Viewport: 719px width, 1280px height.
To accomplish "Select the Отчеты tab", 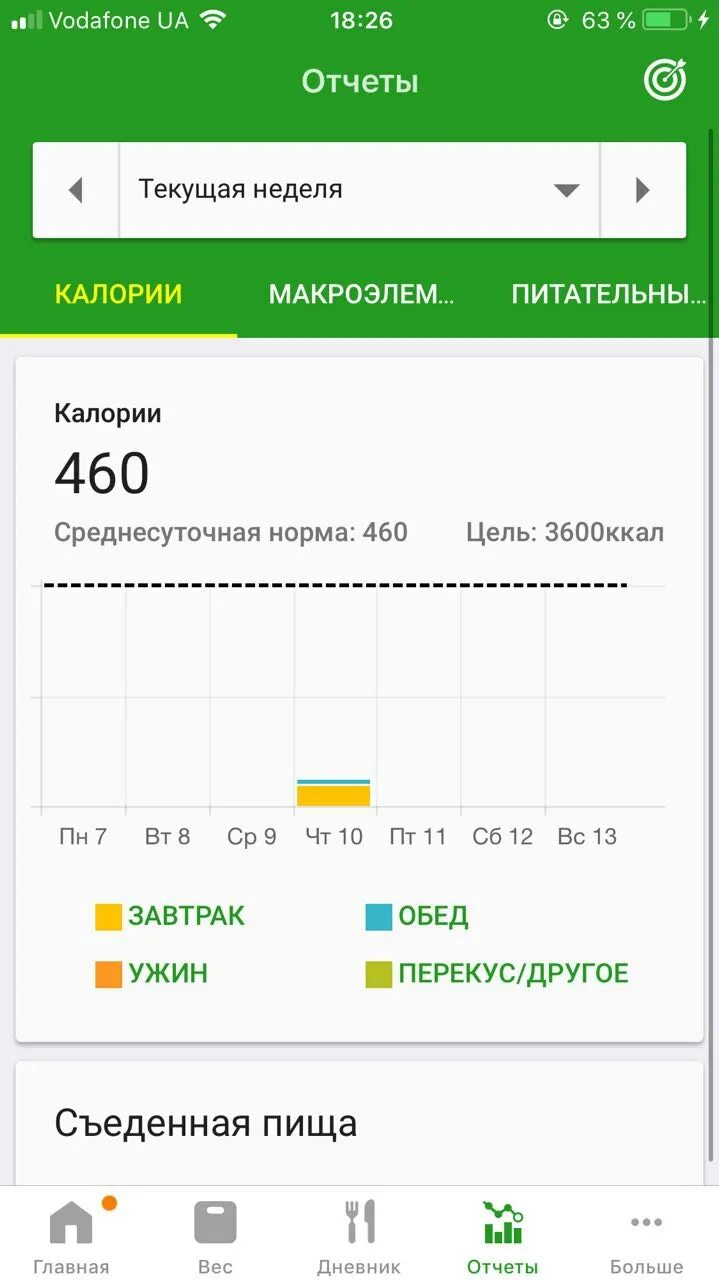I will click(x=502, y=1236).
